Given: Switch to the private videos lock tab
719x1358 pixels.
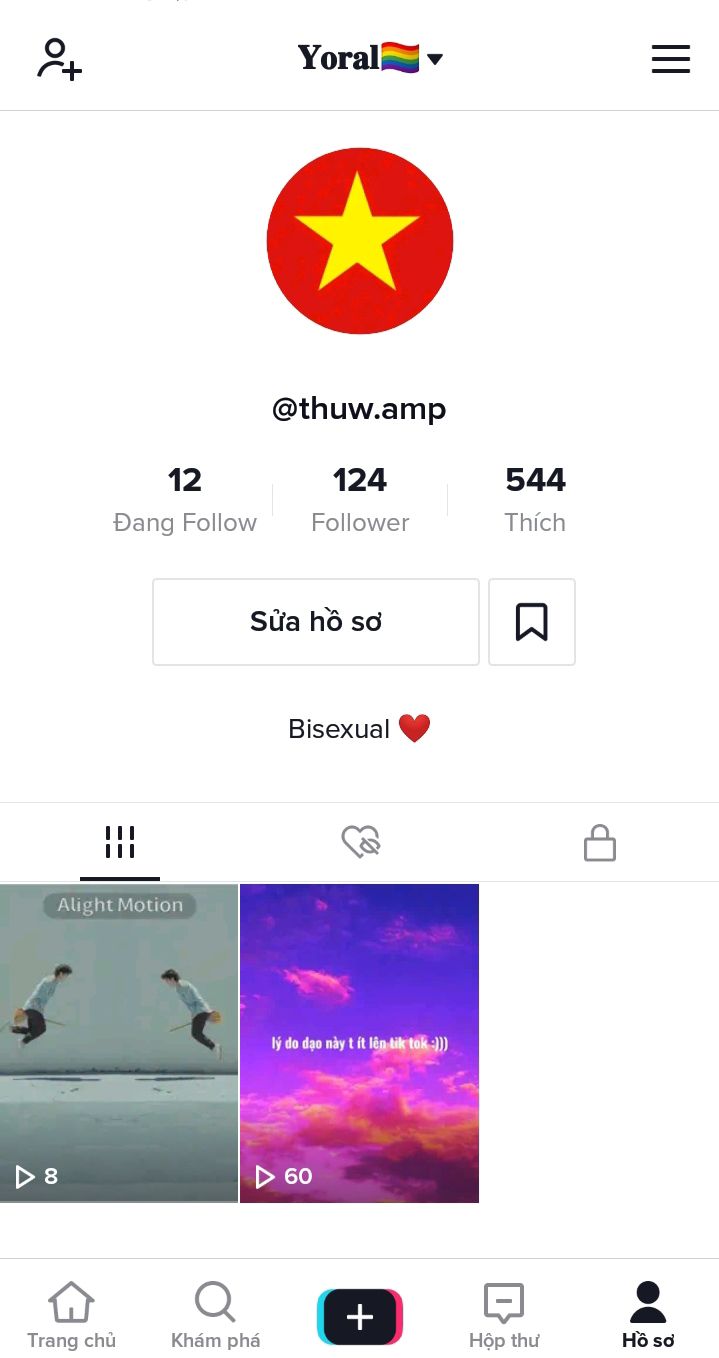Looking at the screenshot, I should coord(599,843).
